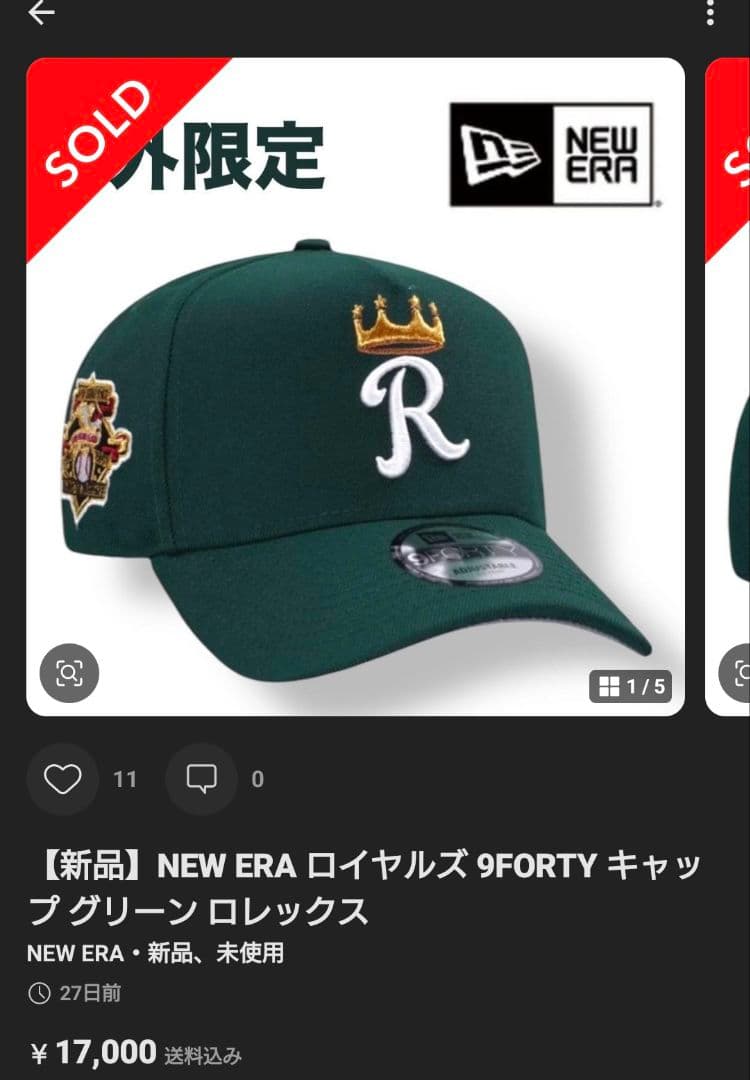Click the ¥17,000 price text

(93, 1051)
